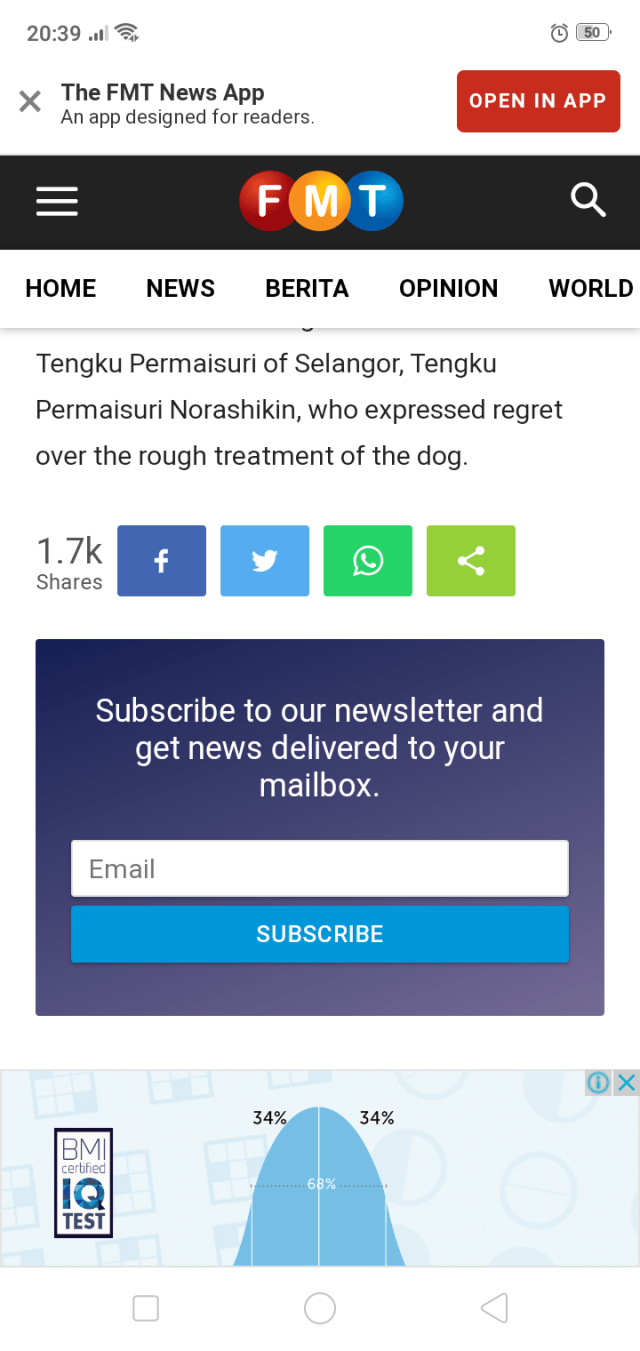This screenshot has width=640, height=1351.
Task: Focus the newsletter Email field
Action: click(320, 868)
